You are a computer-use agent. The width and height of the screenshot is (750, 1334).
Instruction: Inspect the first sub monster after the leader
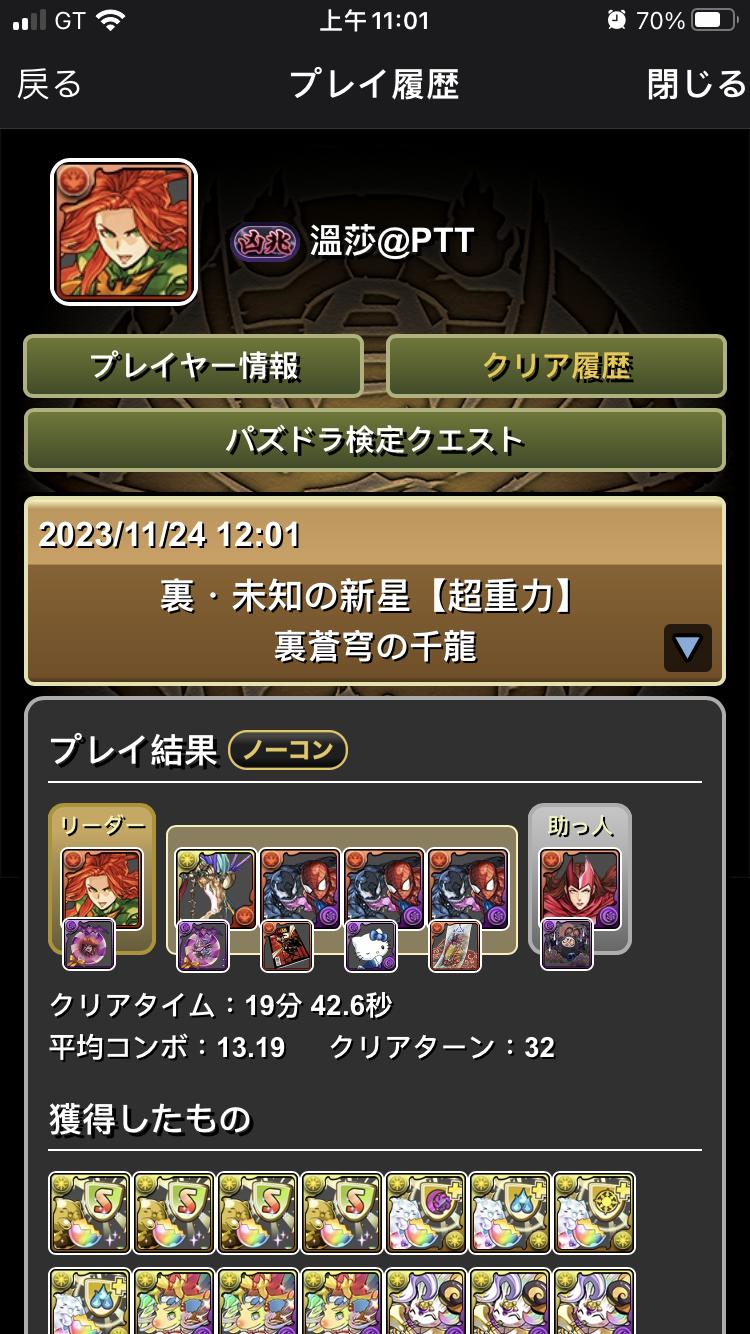pyautogui.click(x=216, y=888)
